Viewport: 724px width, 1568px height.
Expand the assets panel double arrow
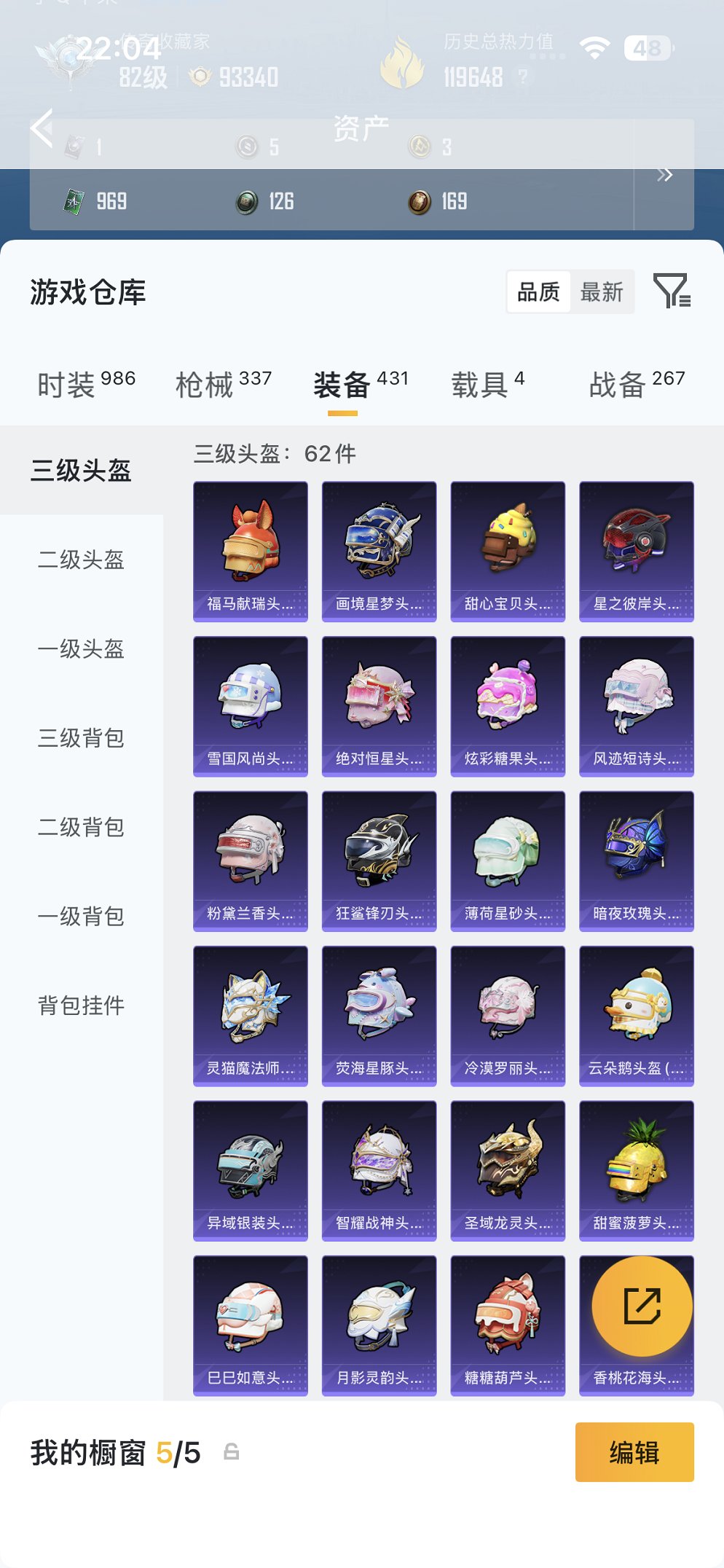(x=664, y=175)
